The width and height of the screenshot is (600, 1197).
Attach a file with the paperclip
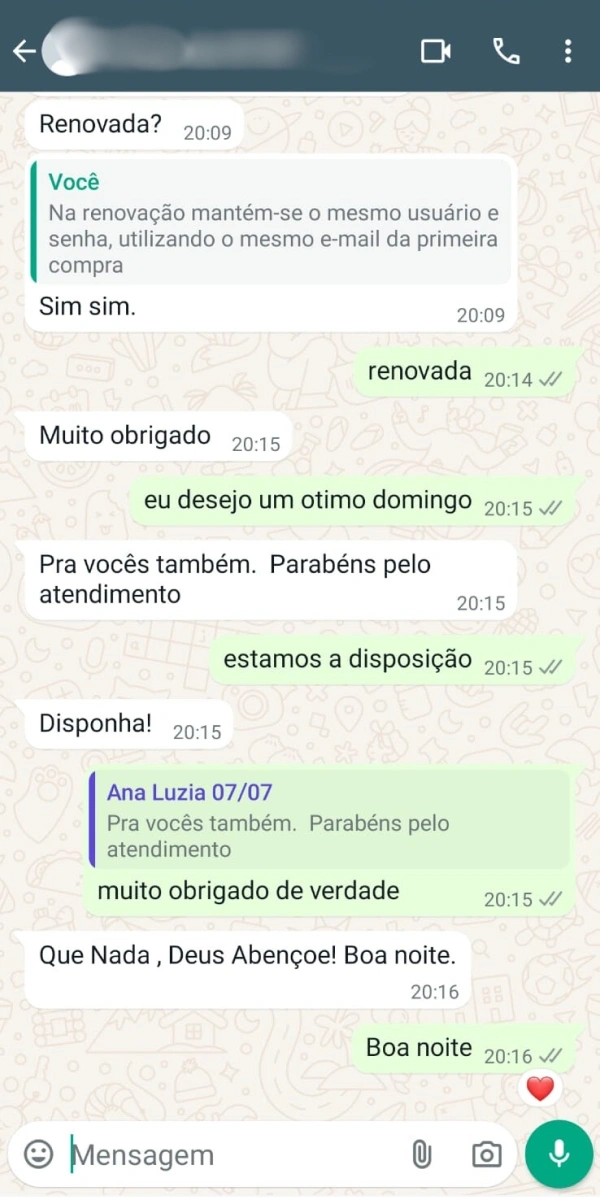pyautogui.click(x=422, y=1155)
